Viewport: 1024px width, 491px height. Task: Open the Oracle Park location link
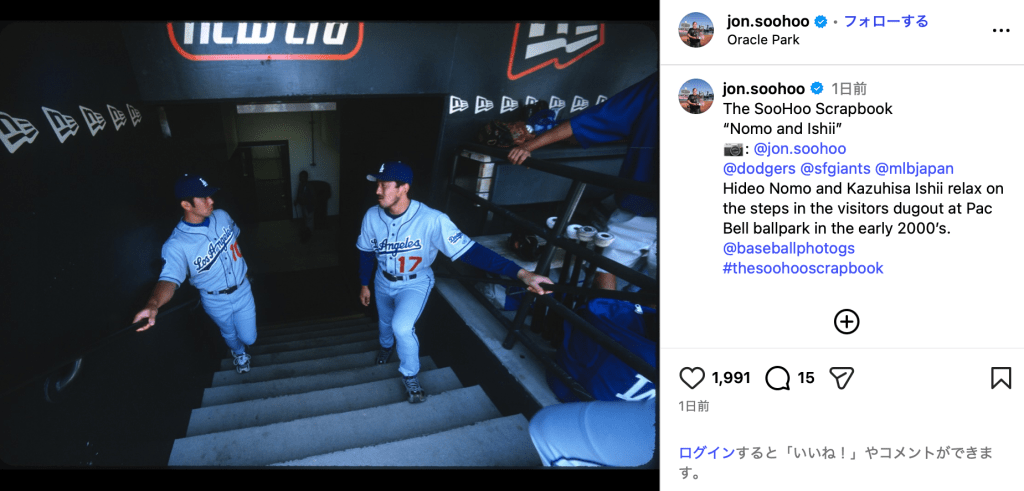(763, 40)
